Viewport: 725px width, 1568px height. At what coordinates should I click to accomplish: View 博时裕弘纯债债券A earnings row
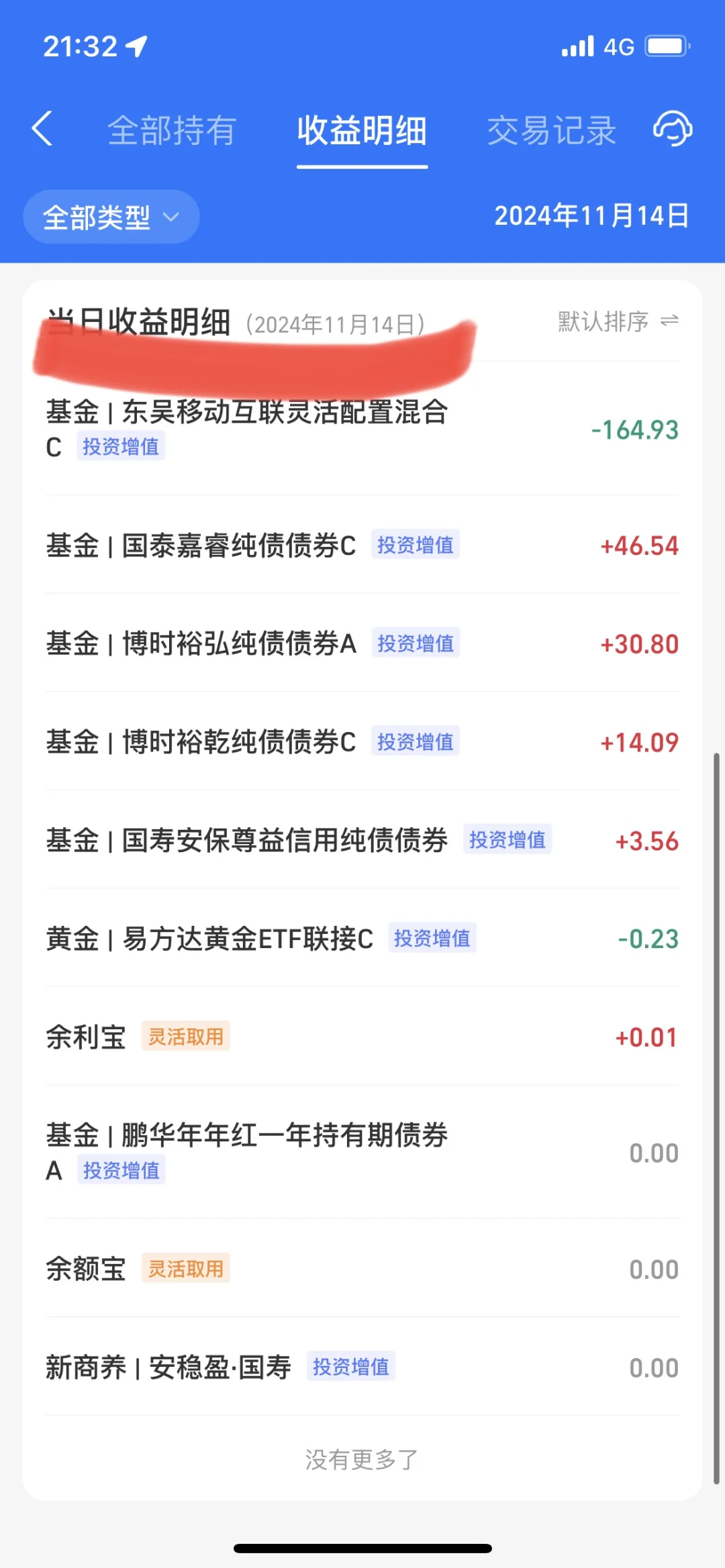[362, 643]
